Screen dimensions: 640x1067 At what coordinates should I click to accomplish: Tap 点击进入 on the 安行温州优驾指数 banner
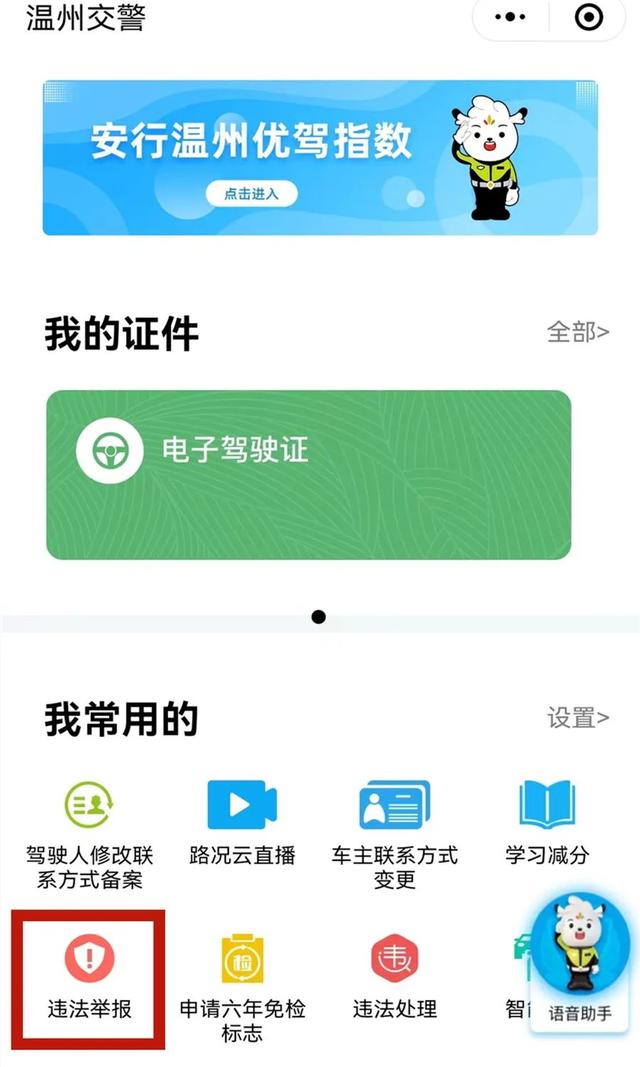pyautogui.click(x=252, y=194)
